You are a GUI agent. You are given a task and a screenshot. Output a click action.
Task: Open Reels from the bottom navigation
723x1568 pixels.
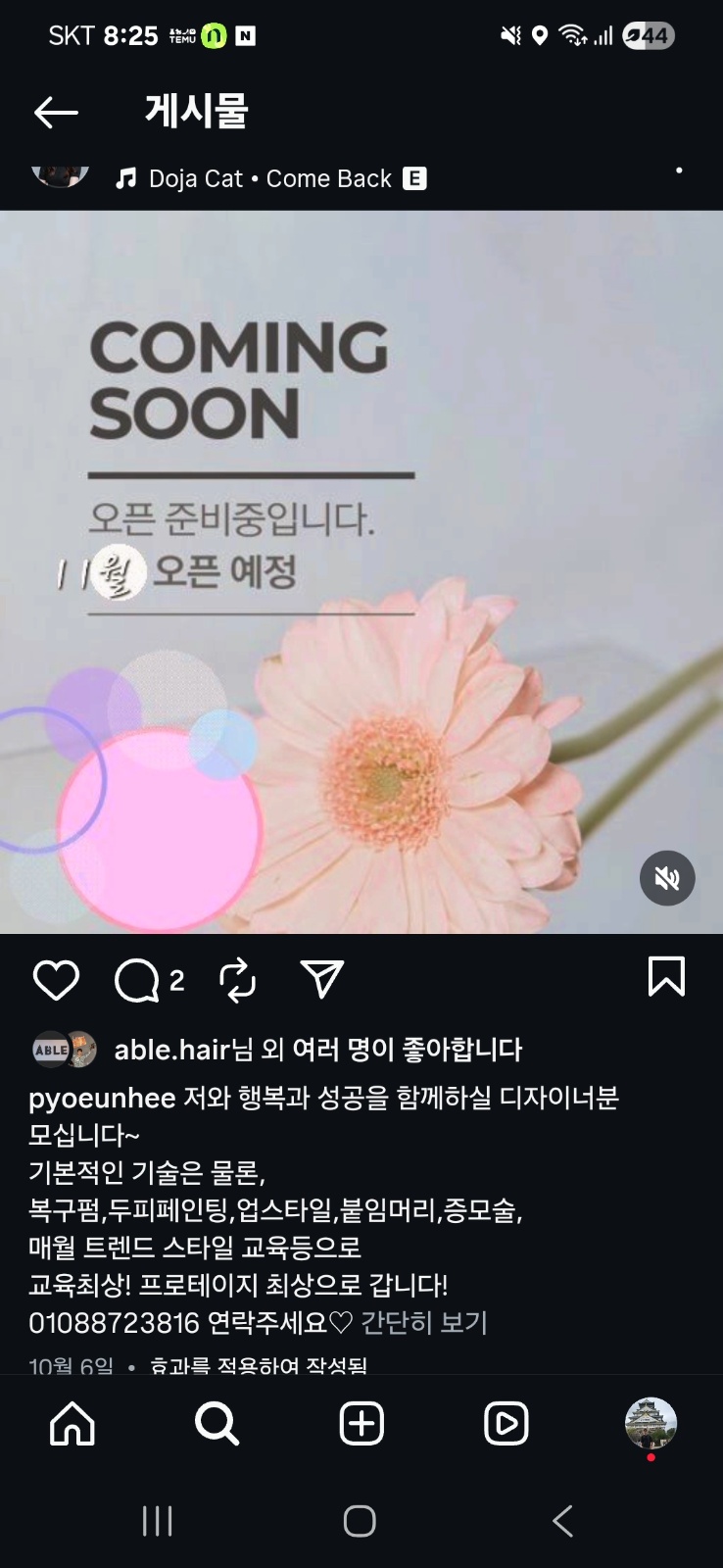click(505, 1425)
